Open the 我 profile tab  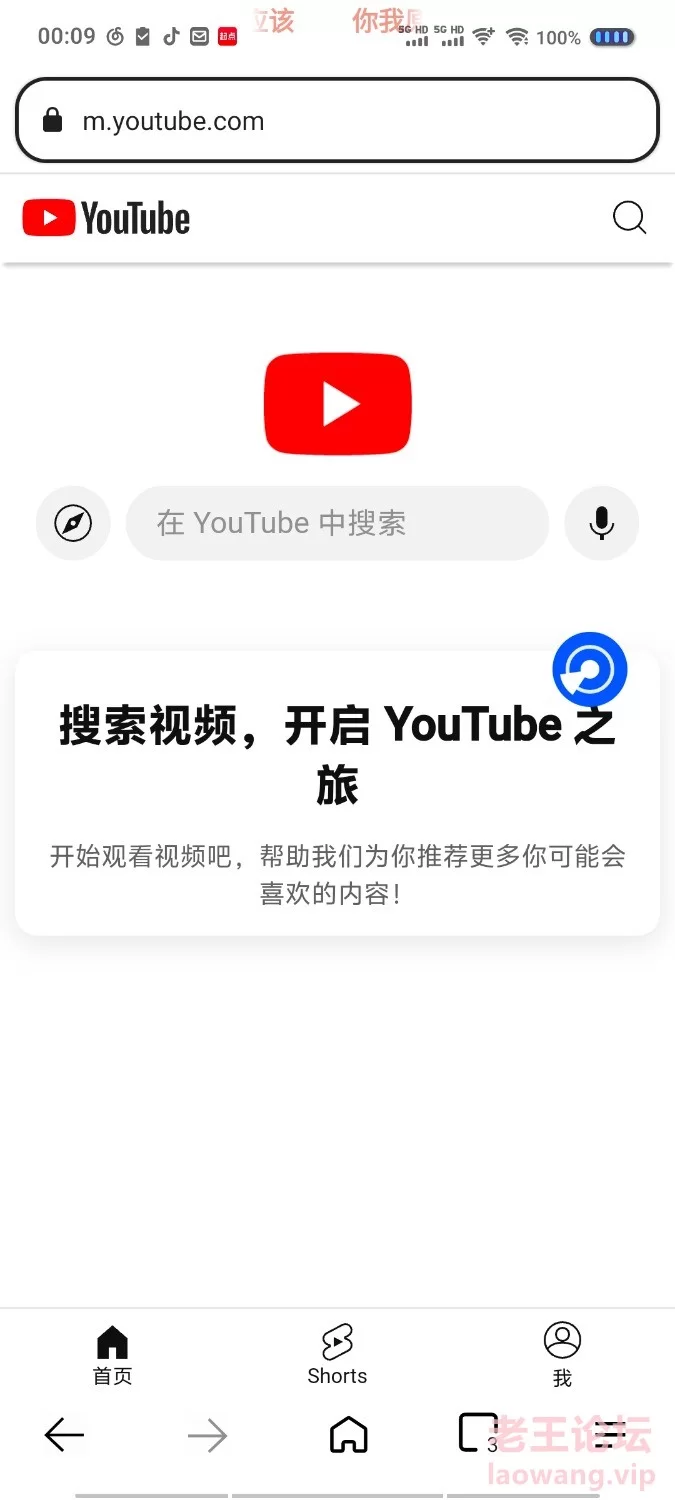[562, 1355]
